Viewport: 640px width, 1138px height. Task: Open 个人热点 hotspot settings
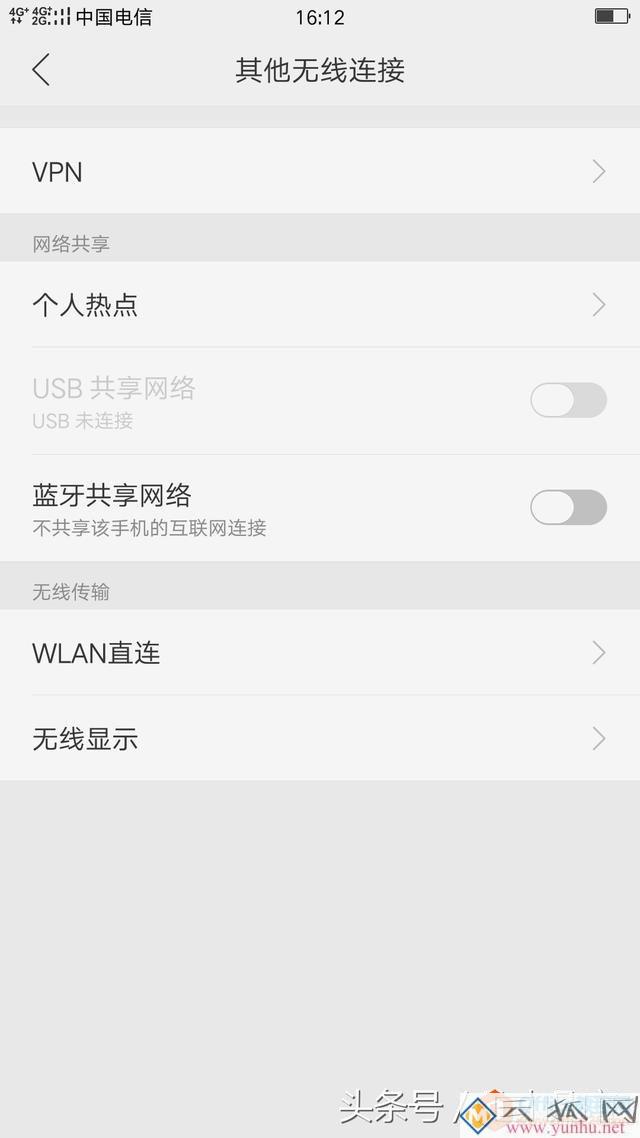point(320,305)
